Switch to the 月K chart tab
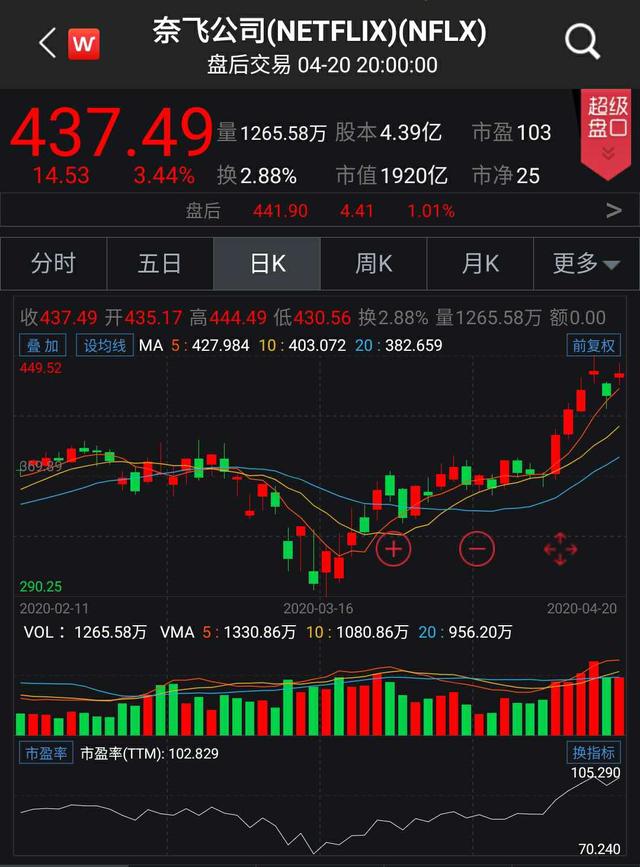 pos(480,263)
